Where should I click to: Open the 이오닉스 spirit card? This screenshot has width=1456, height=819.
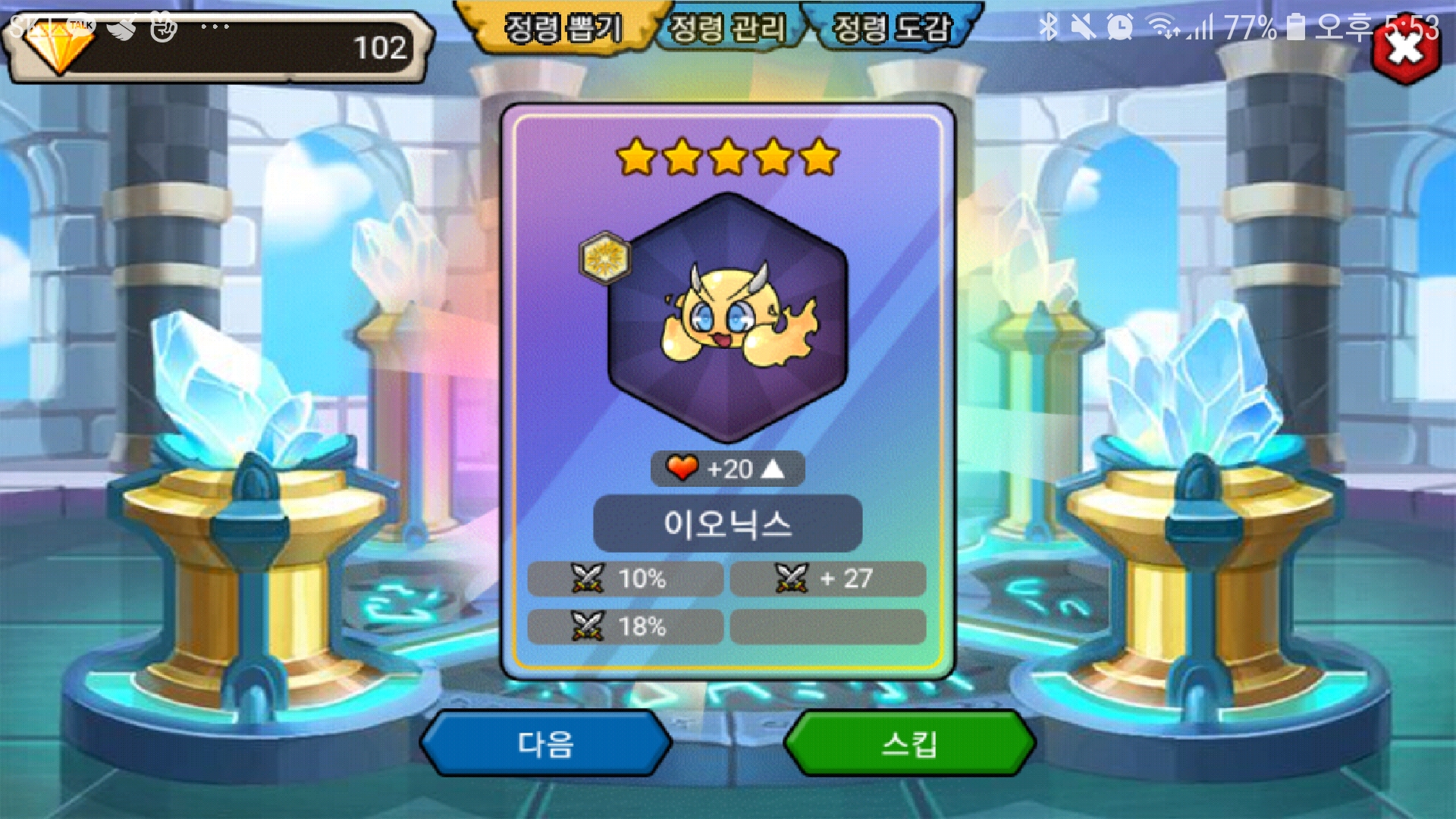[x=727, y=318]
